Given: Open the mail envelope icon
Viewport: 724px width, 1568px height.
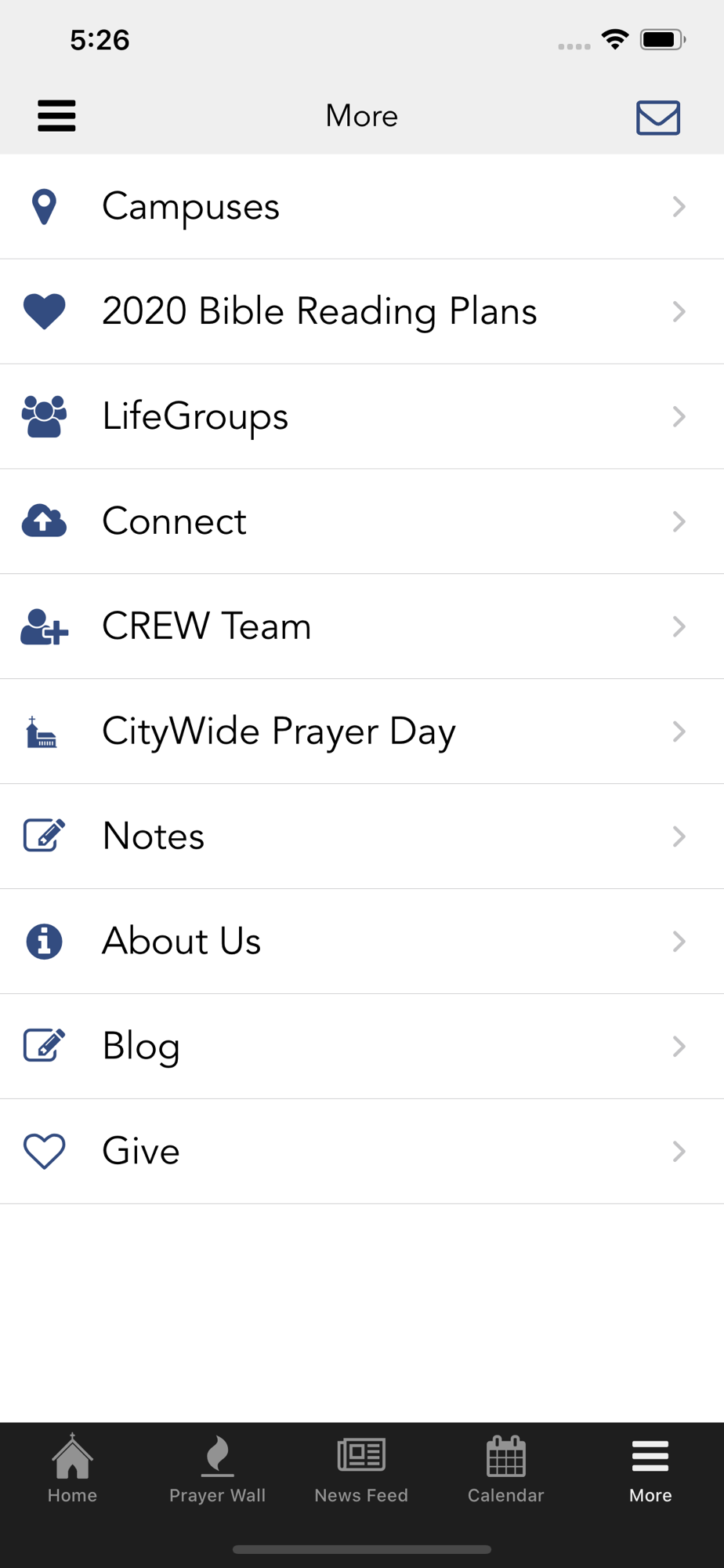Looking at the screenshot, I should pos(657,118).
